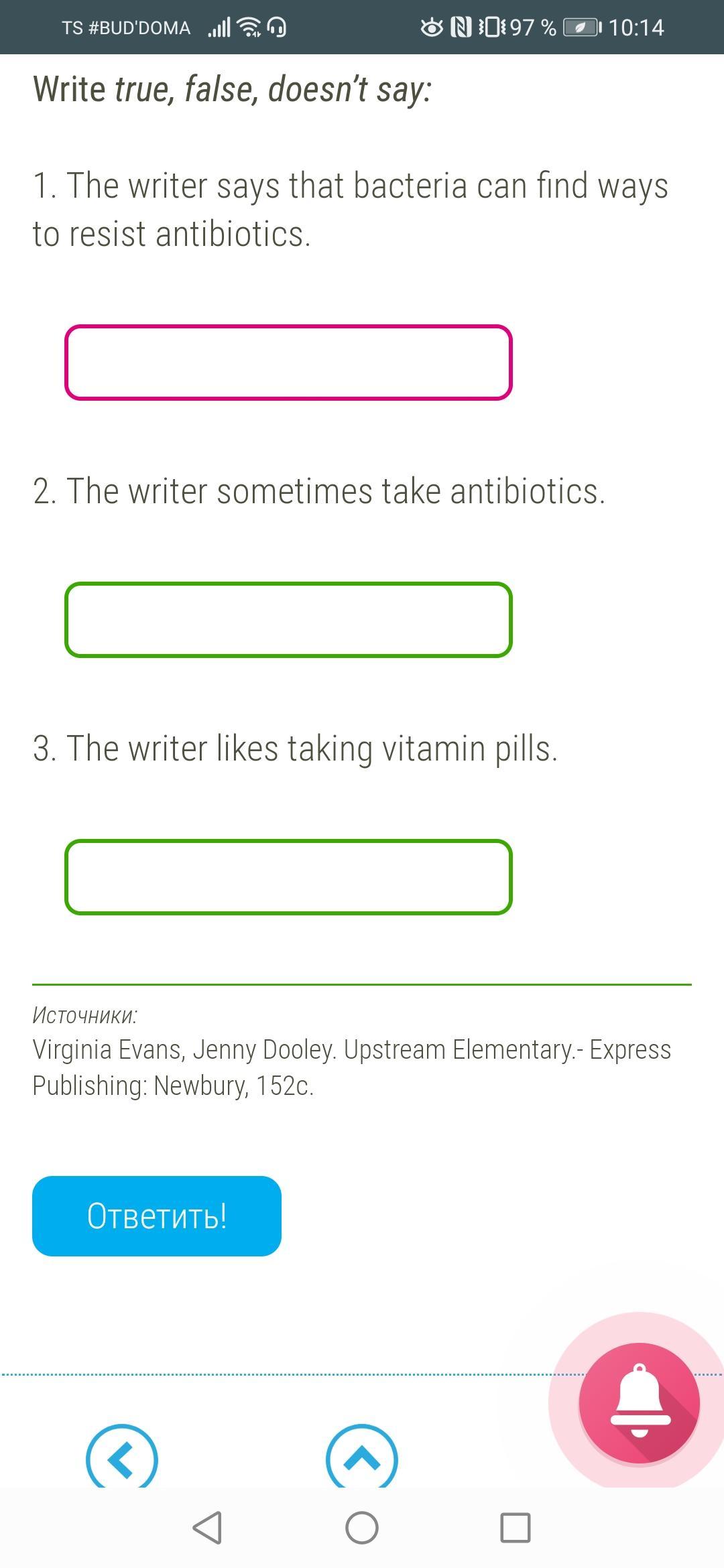
Task: Tap the up arrow circle icon
Action: (362, 1458)
